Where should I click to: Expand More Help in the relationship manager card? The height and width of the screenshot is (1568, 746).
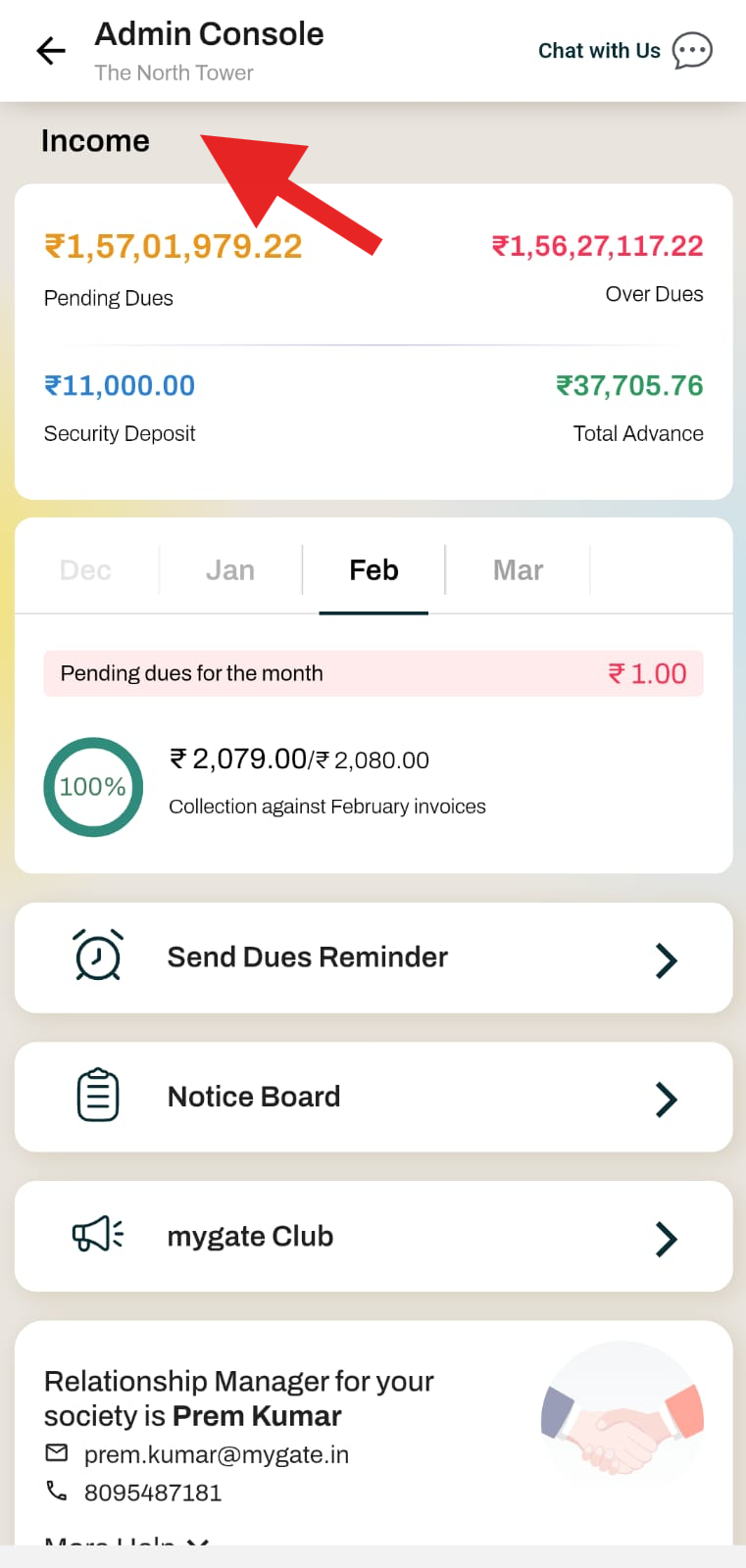coord(126,1541)
